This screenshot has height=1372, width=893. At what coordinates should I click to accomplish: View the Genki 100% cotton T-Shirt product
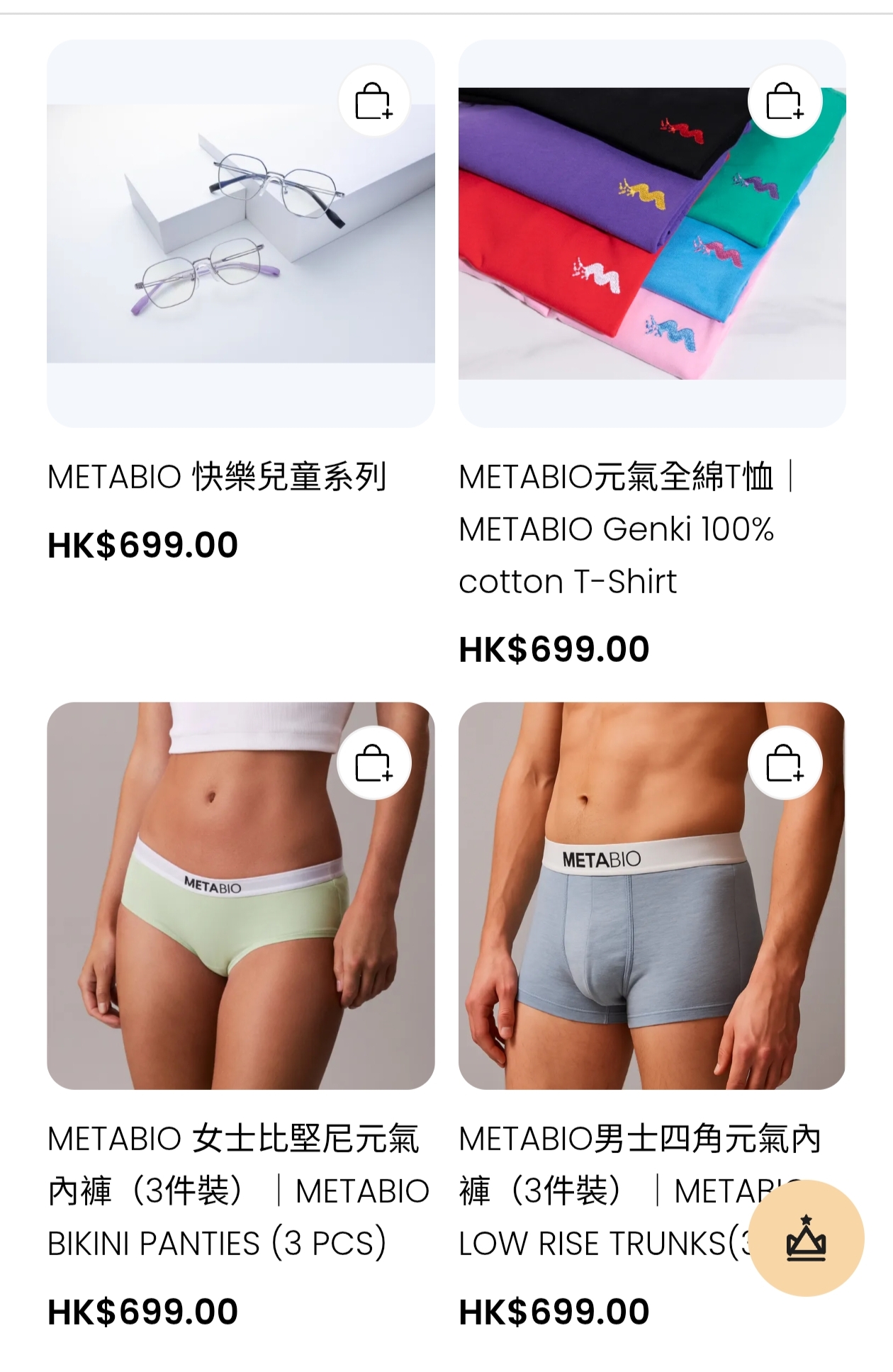(615, 529)
